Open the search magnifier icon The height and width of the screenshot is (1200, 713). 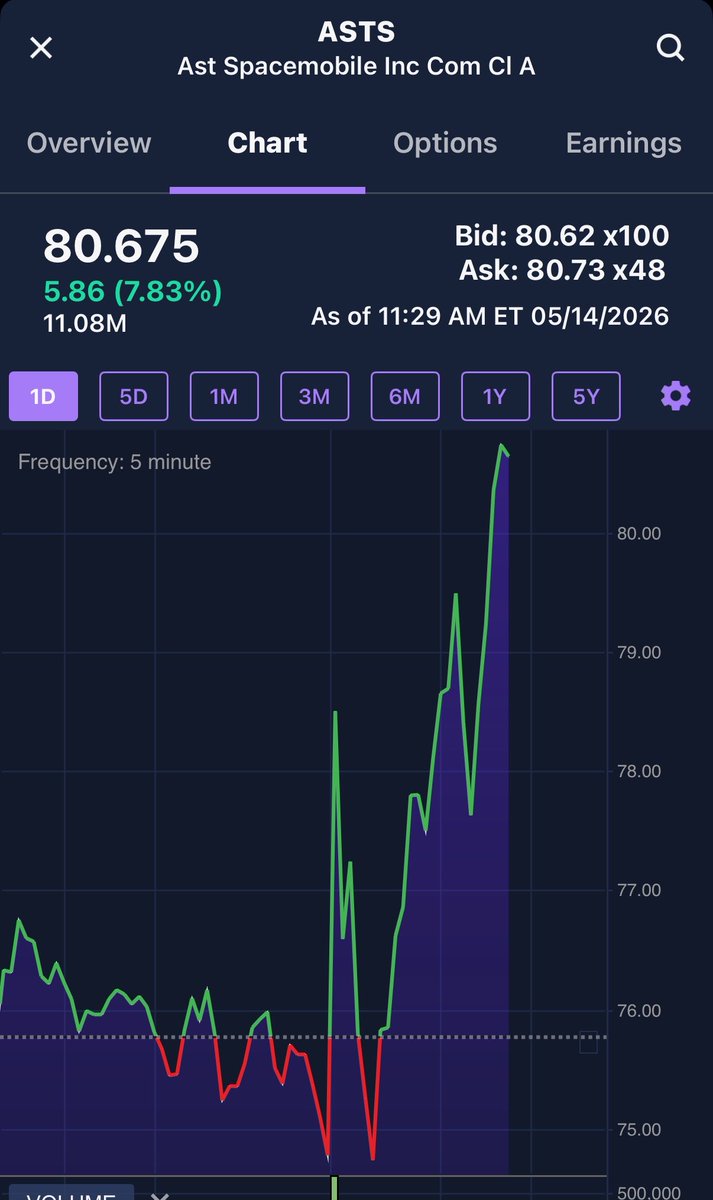[x=669, y=47]
